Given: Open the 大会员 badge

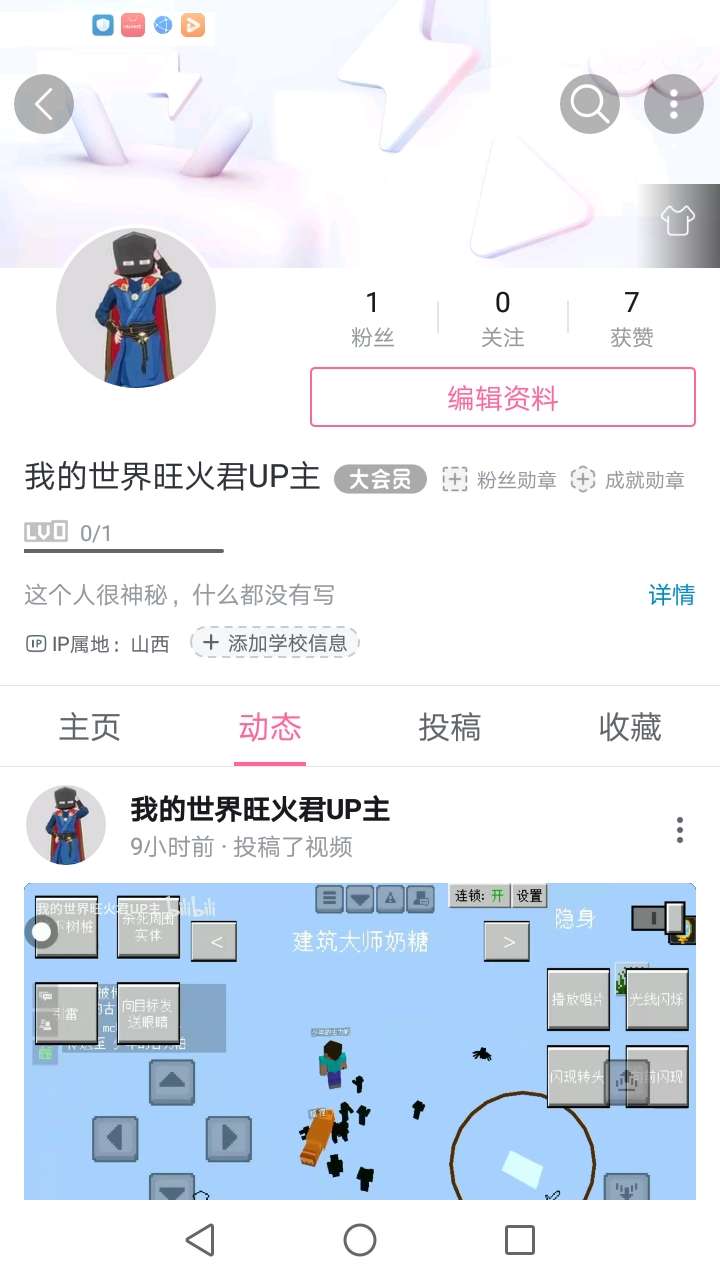Looking at the screenshot, I should [x=380, y=480].
